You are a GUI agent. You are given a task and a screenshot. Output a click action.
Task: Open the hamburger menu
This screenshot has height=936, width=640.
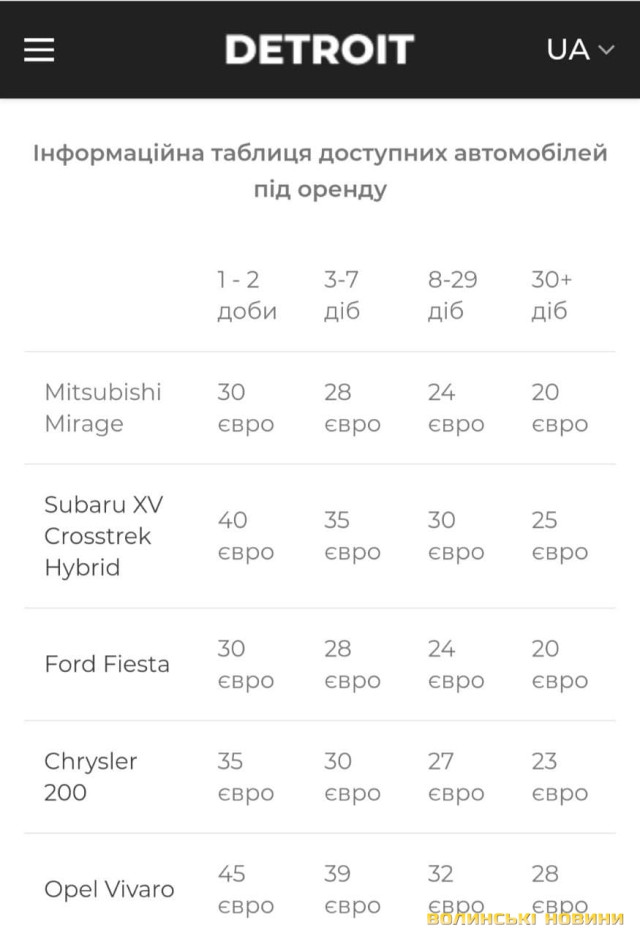click(39, 50)
